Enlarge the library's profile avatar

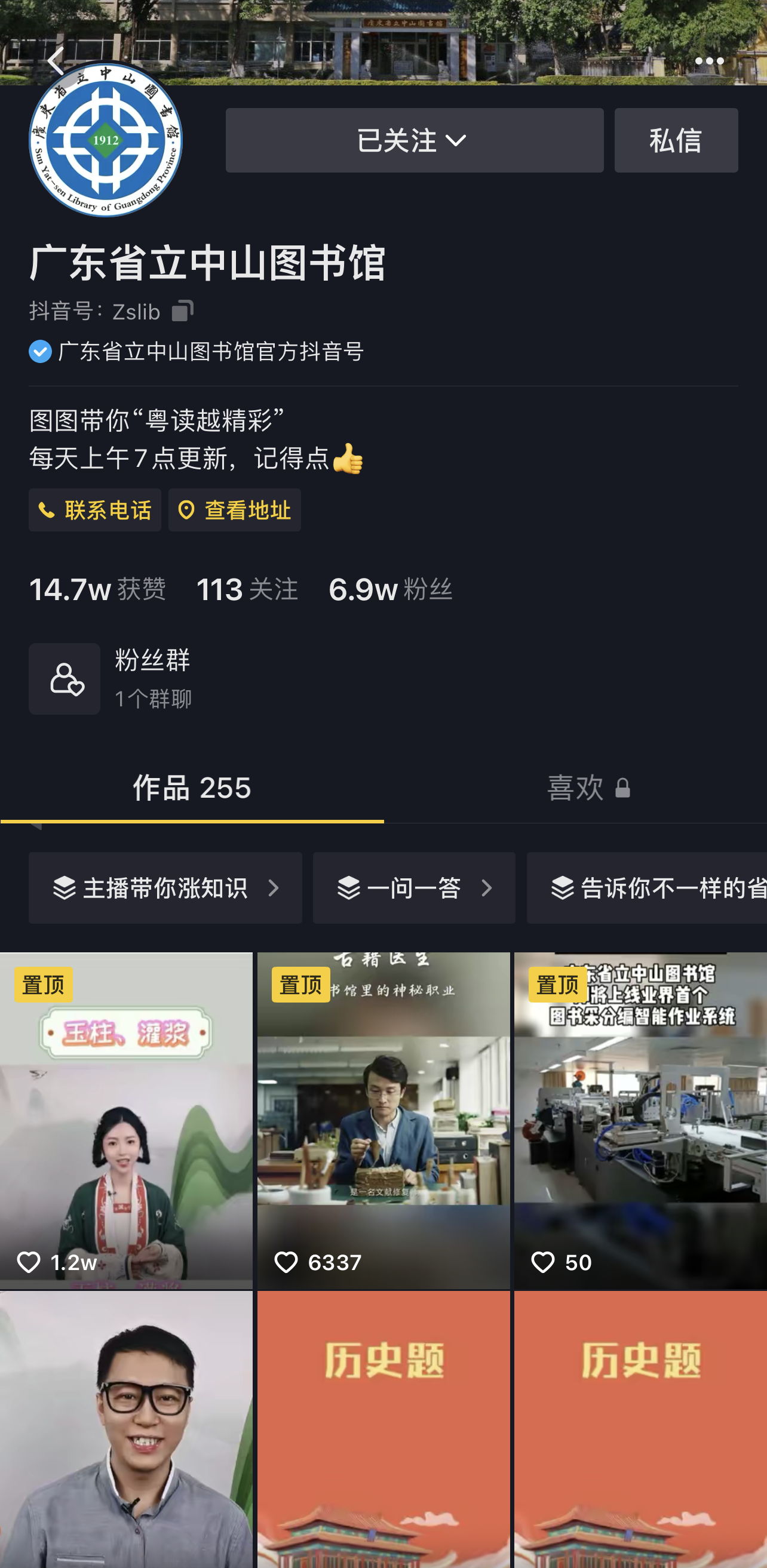tap(106, 140)
